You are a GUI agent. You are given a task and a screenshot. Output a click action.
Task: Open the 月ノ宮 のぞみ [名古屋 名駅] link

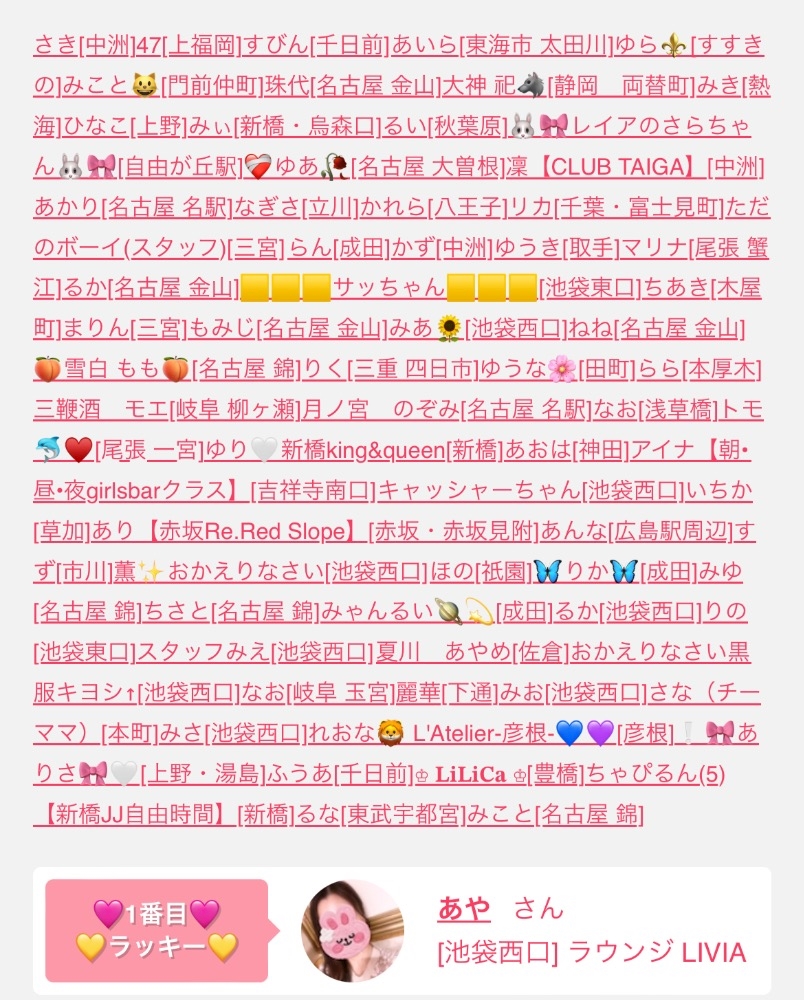click(446, 410)
